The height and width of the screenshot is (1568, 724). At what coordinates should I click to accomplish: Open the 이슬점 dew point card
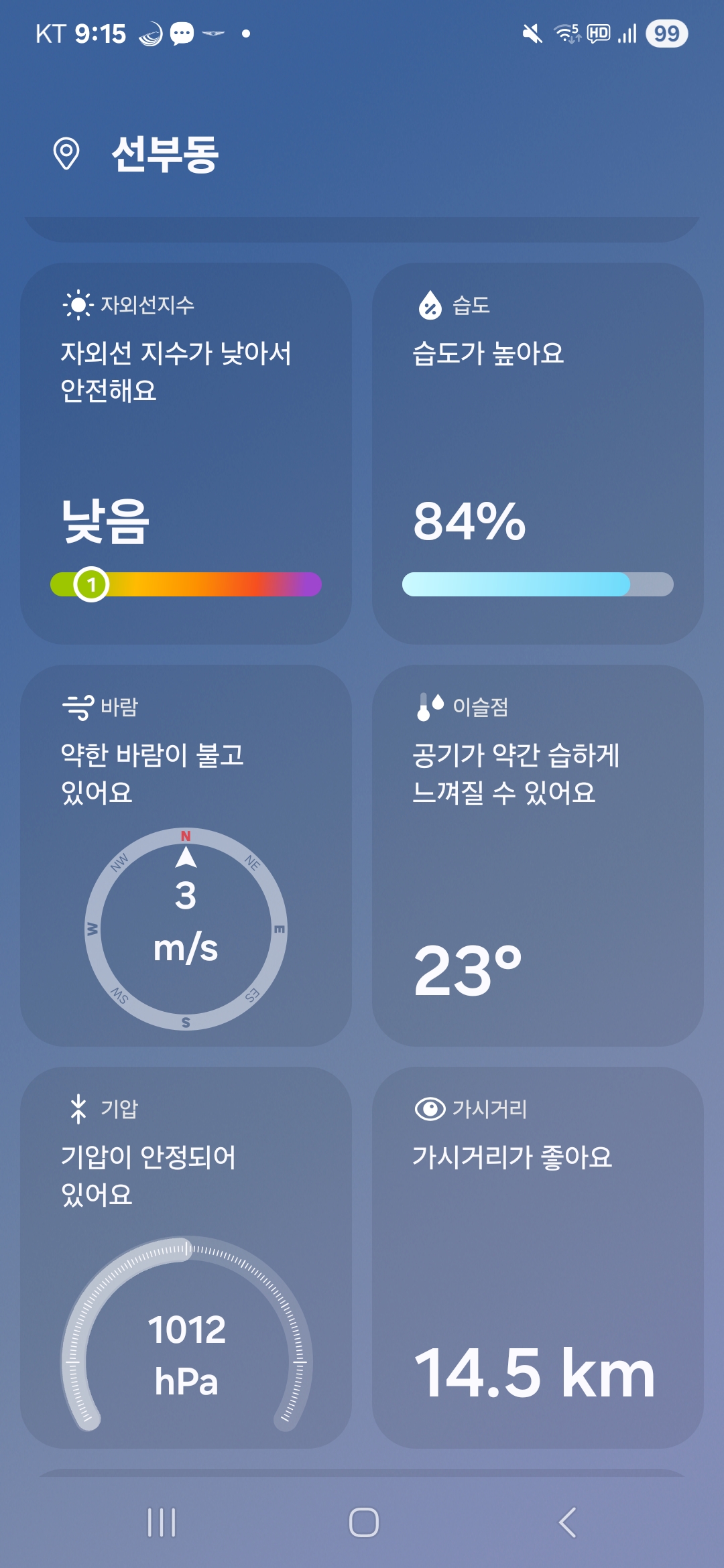[x=538, y=856]
